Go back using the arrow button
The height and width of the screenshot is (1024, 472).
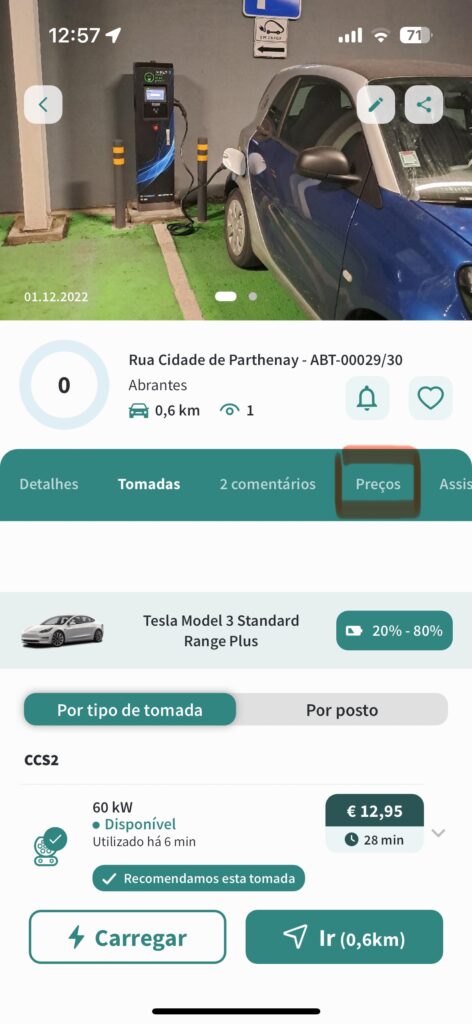pyautogui.click(x=43, y=104)
